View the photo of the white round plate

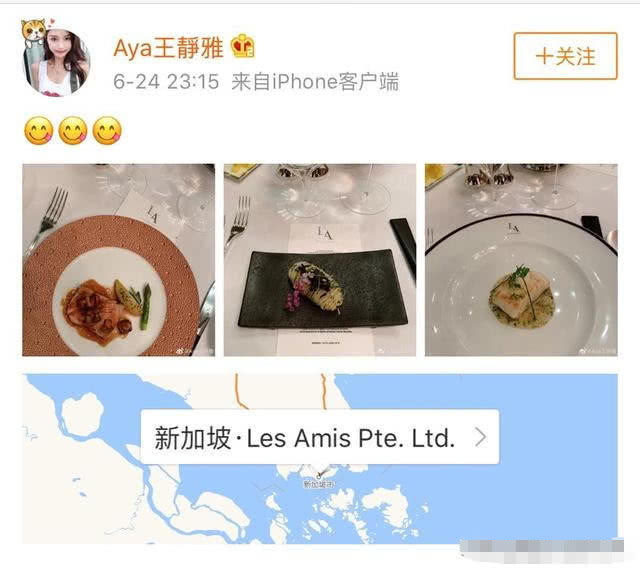(521, 260)
